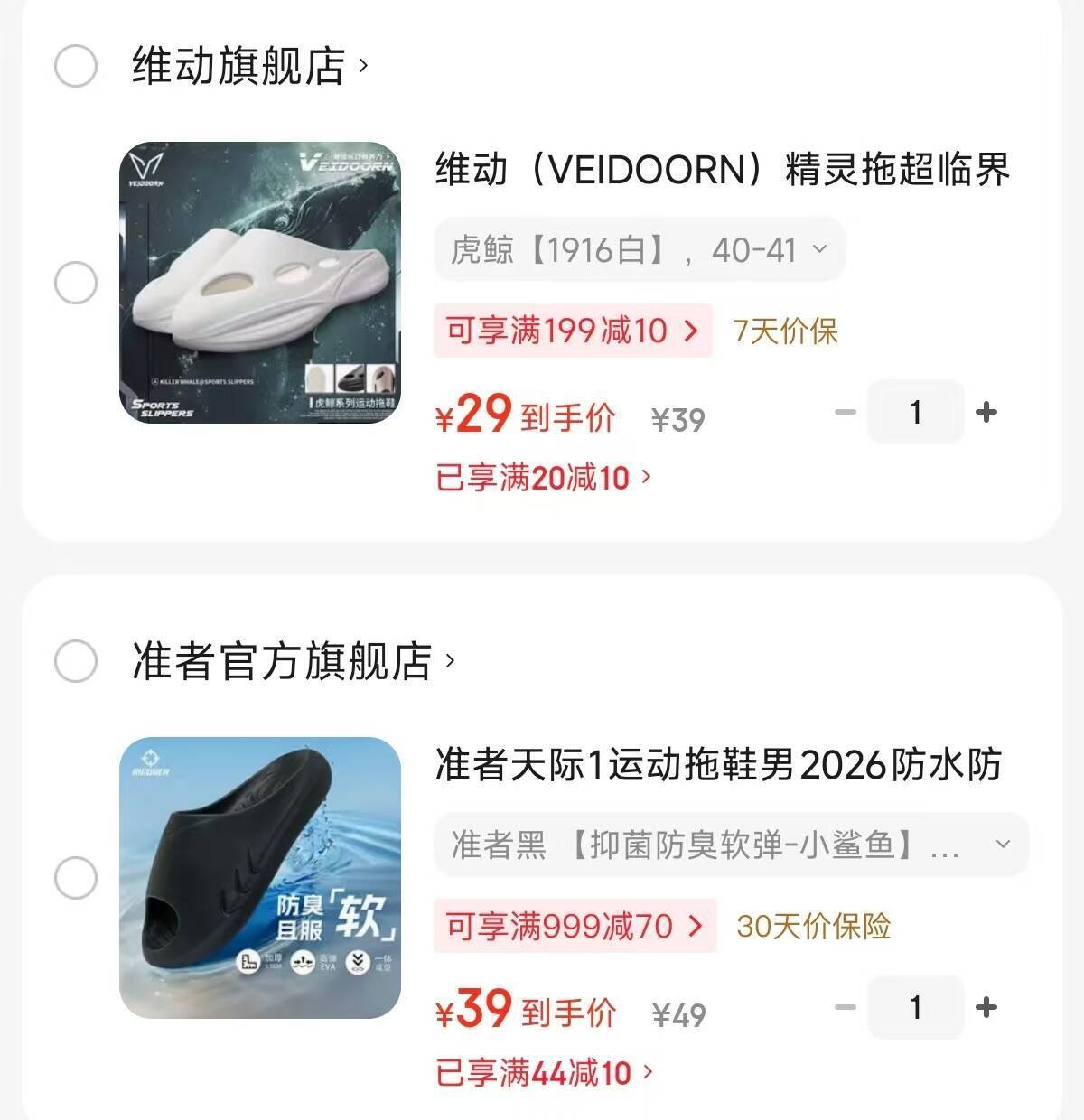The height and width of the screenshot is (1120, 1084).
Task: Decrease quantity of the 准者 slippers
Action: click(x=846, y=1007)
